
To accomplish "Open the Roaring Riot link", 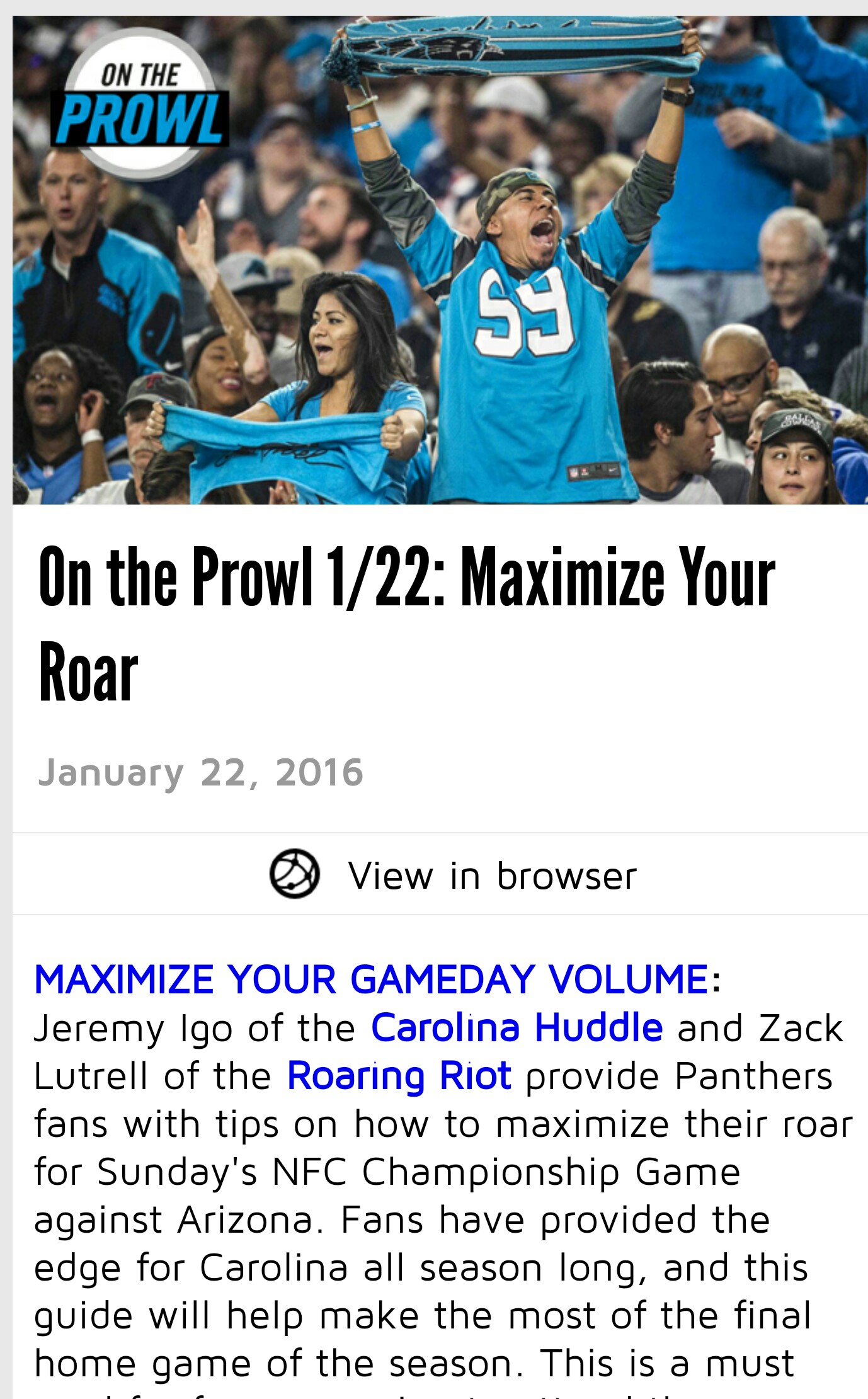I will (x=399, y=1076).
